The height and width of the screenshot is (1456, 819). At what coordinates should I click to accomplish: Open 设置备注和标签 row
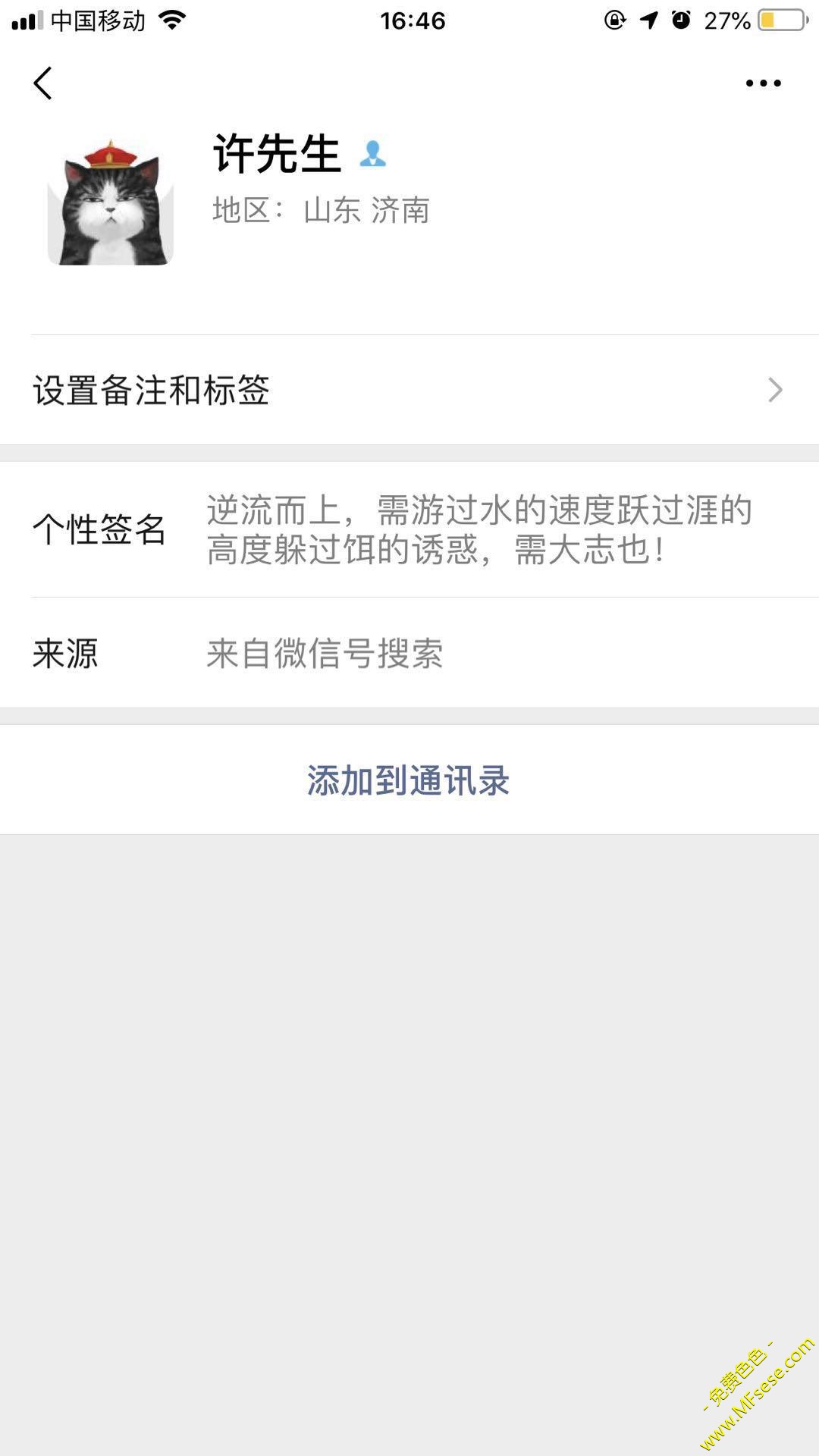409,390
